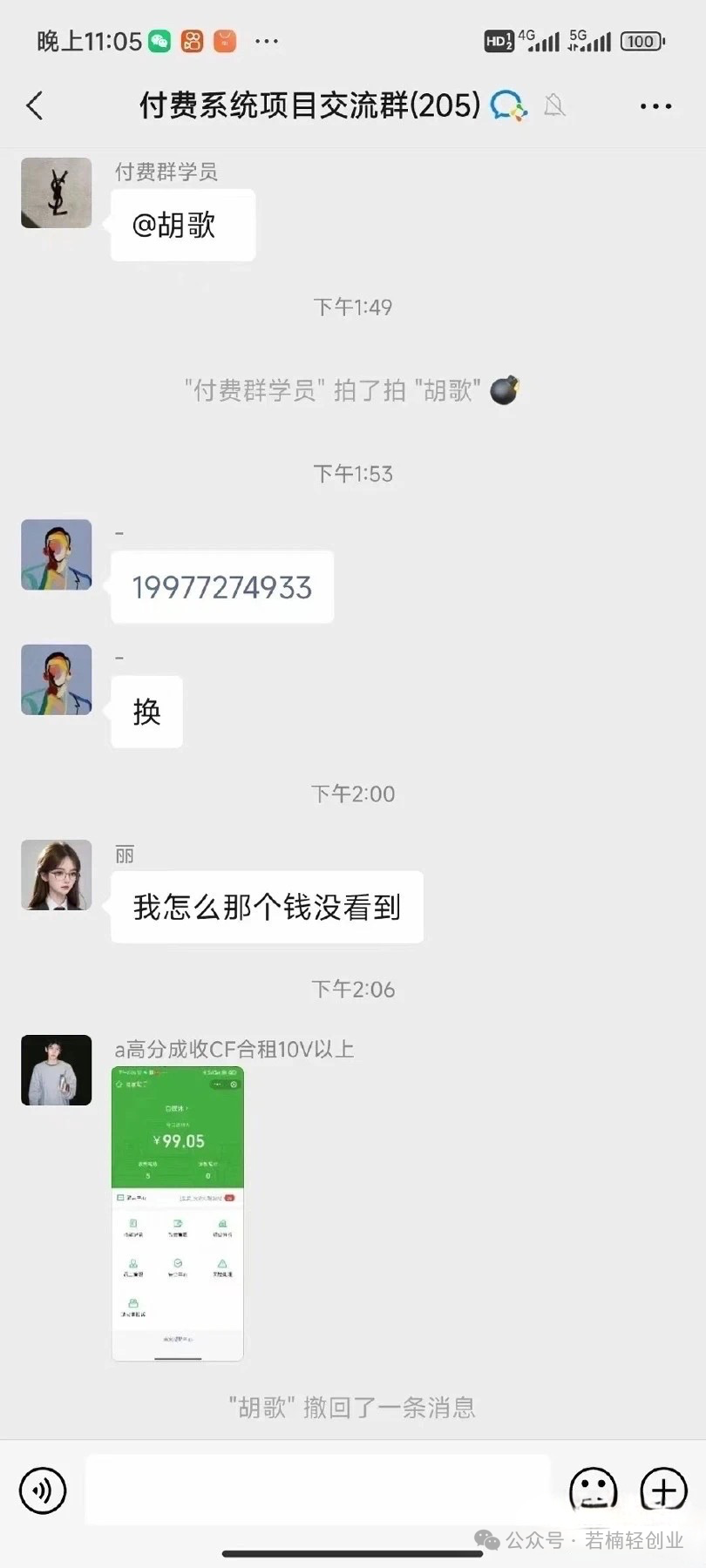Tap the muted notification bell icon
706x1568 pixels.
coord(556,105)
